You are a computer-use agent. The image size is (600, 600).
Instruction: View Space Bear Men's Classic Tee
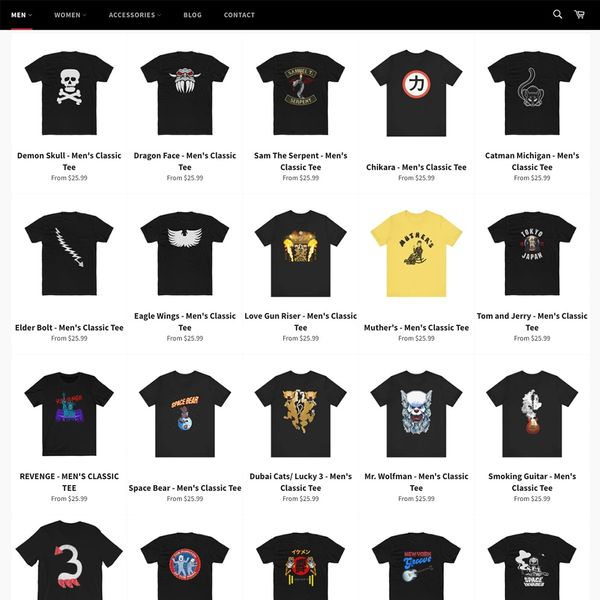pos(185,420)
